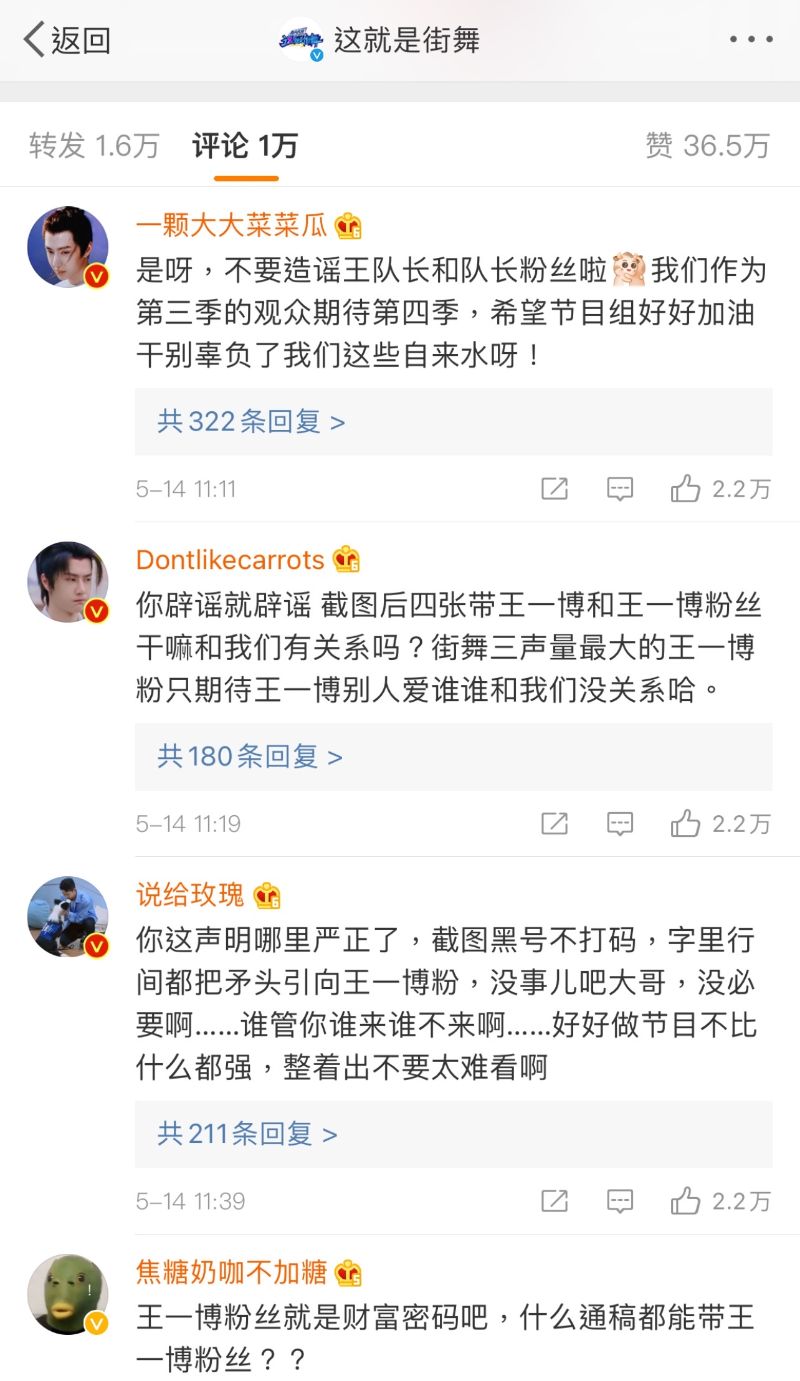
Task: Expand the 共211条回复 replies
Action: tap(247, 1134)
